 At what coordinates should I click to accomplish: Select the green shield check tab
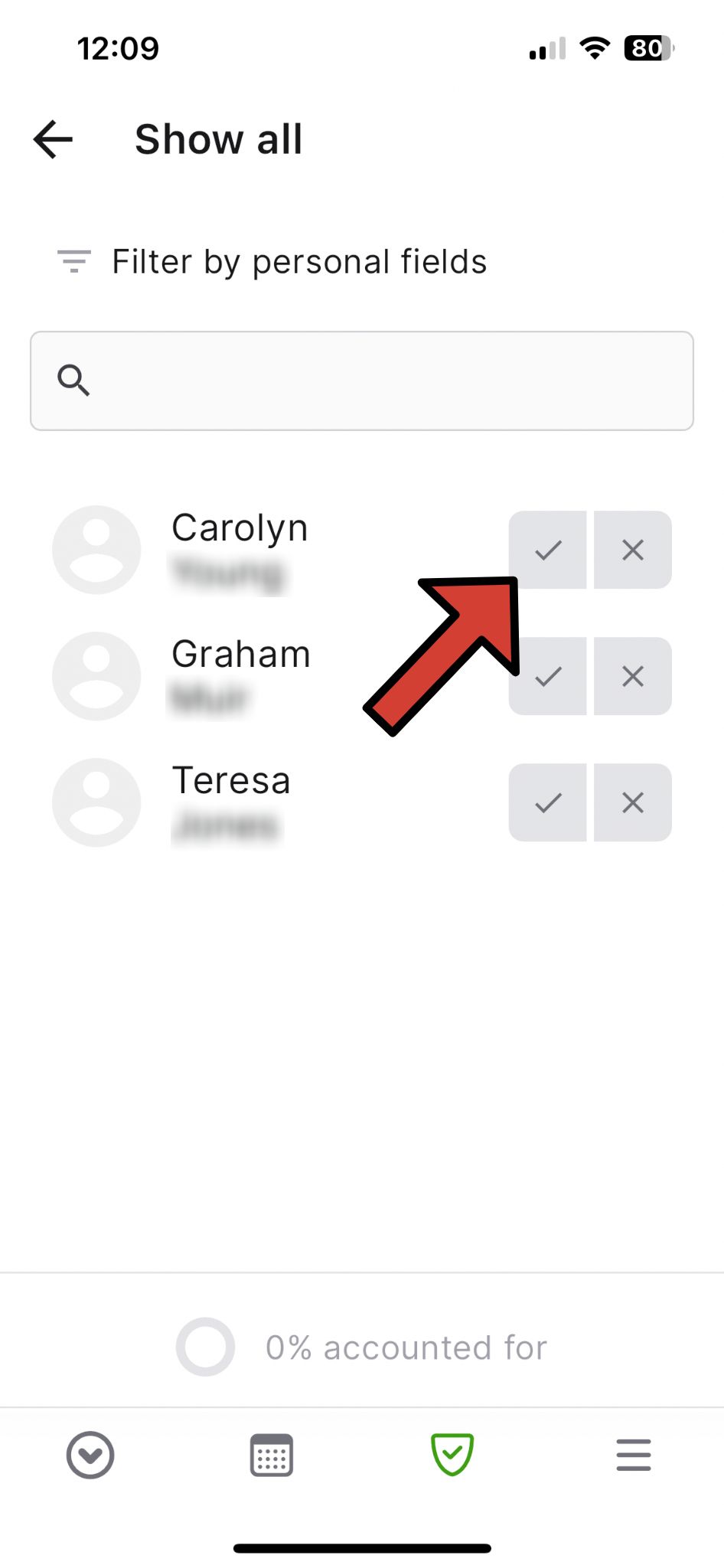pyautogui.click(x=452, y=1455)
